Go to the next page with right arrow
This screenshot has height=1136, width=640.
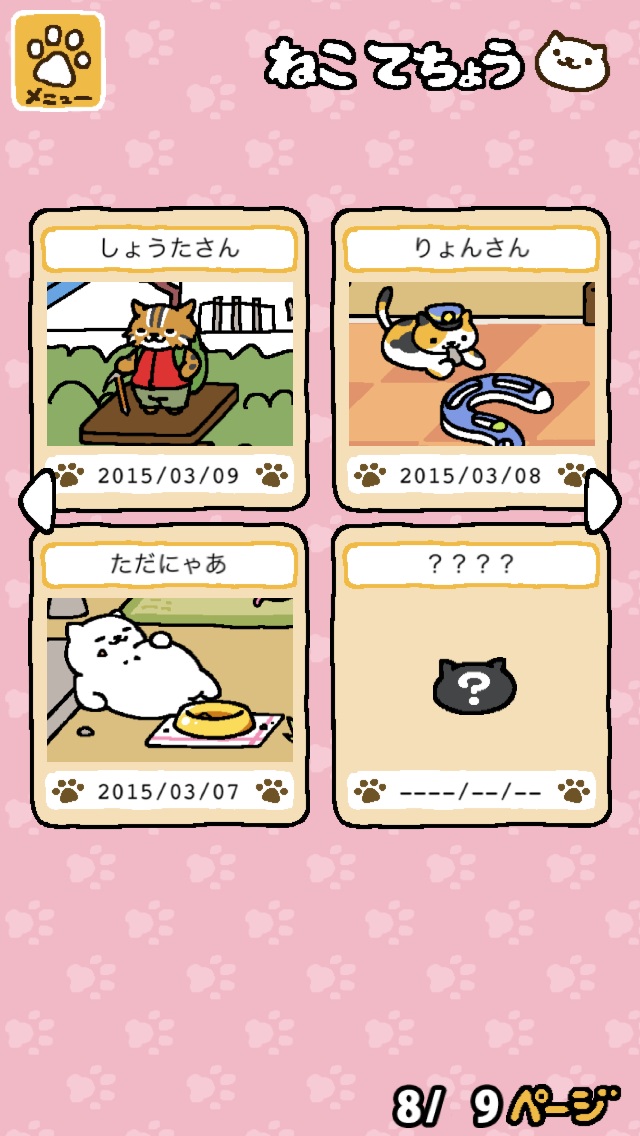coord(603,501)
